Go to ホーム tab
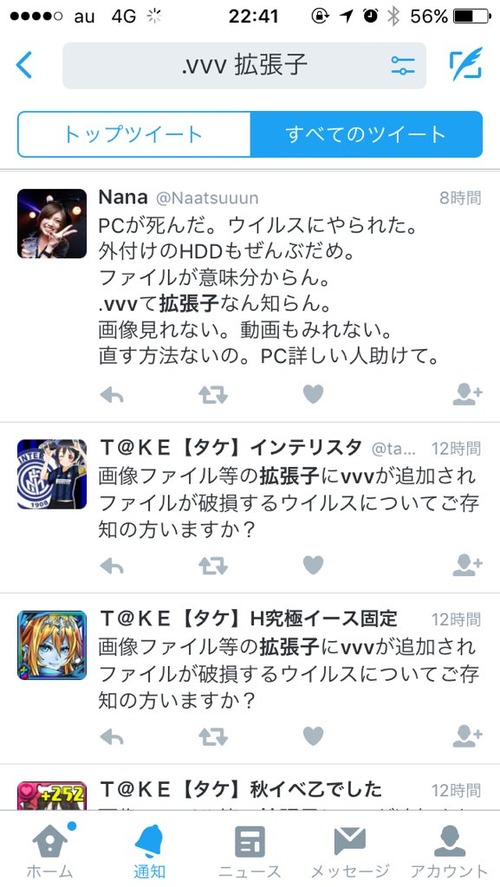The height and width of the screenshot is (887, 500). coord(50,851)
